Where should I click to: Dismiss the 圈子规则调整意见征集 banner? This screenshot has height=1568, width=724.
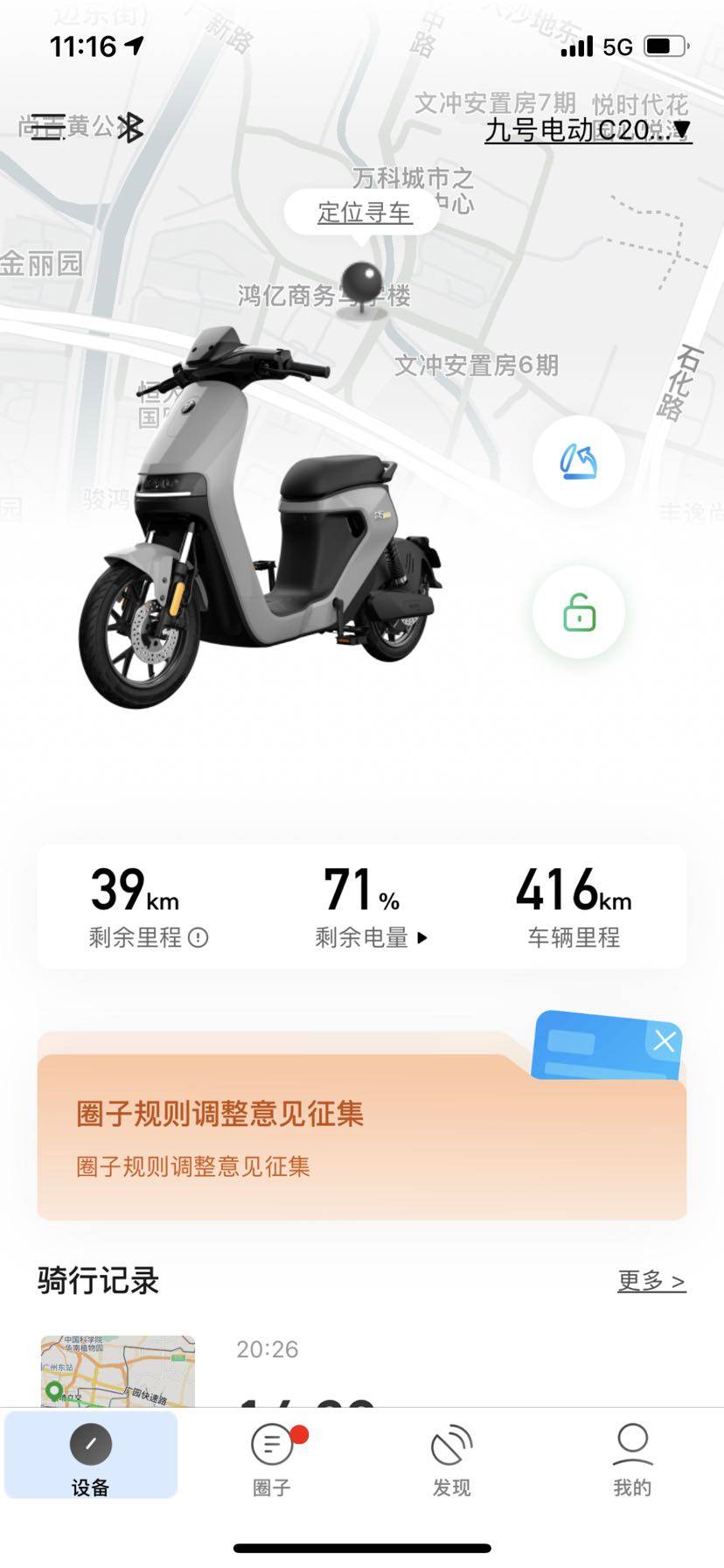[x=665, y=1041]
